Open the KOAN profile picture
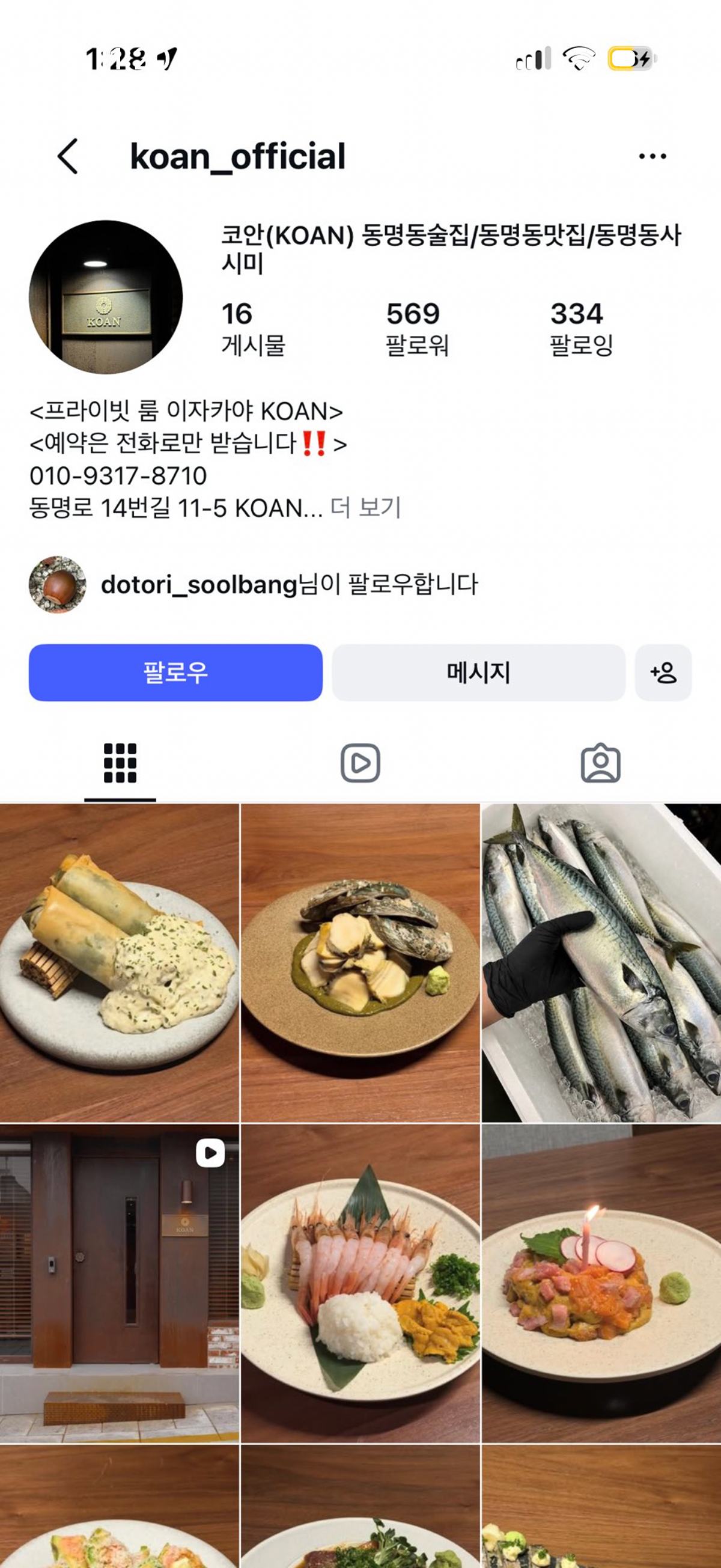This screenshot has width=721, height=1568. (106, 297)
